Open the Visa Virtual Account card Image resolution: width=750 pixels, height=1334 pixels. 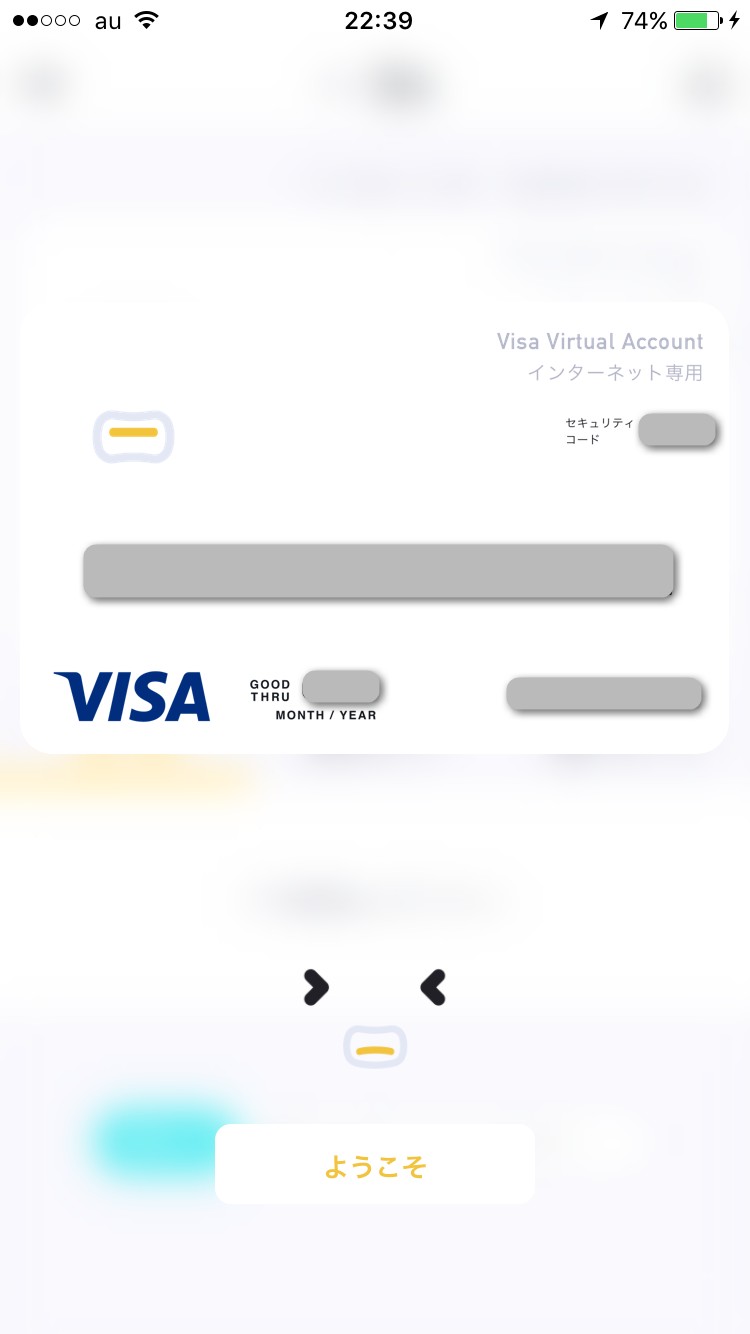coord(375,527)
